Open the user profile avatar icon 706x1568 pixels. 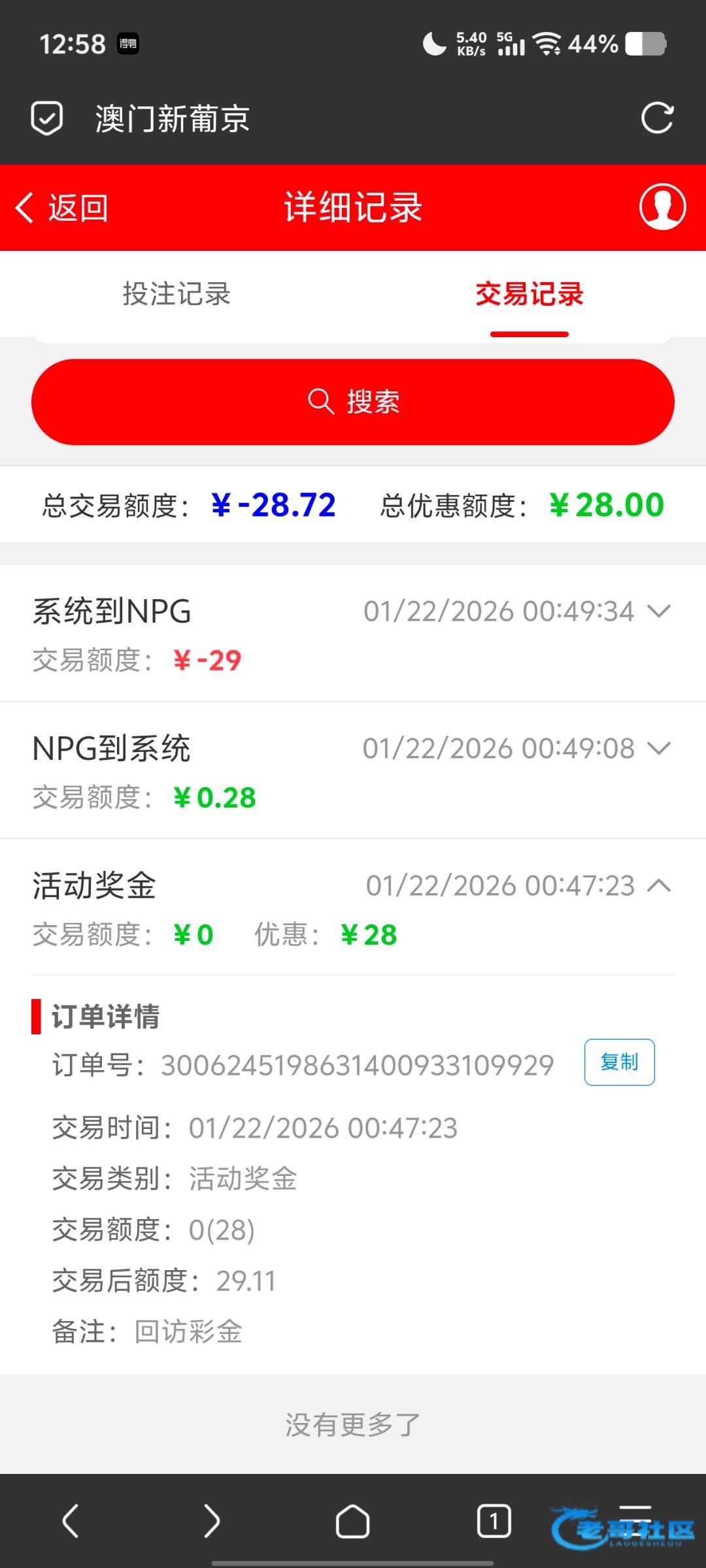click(x=662, y=207)
